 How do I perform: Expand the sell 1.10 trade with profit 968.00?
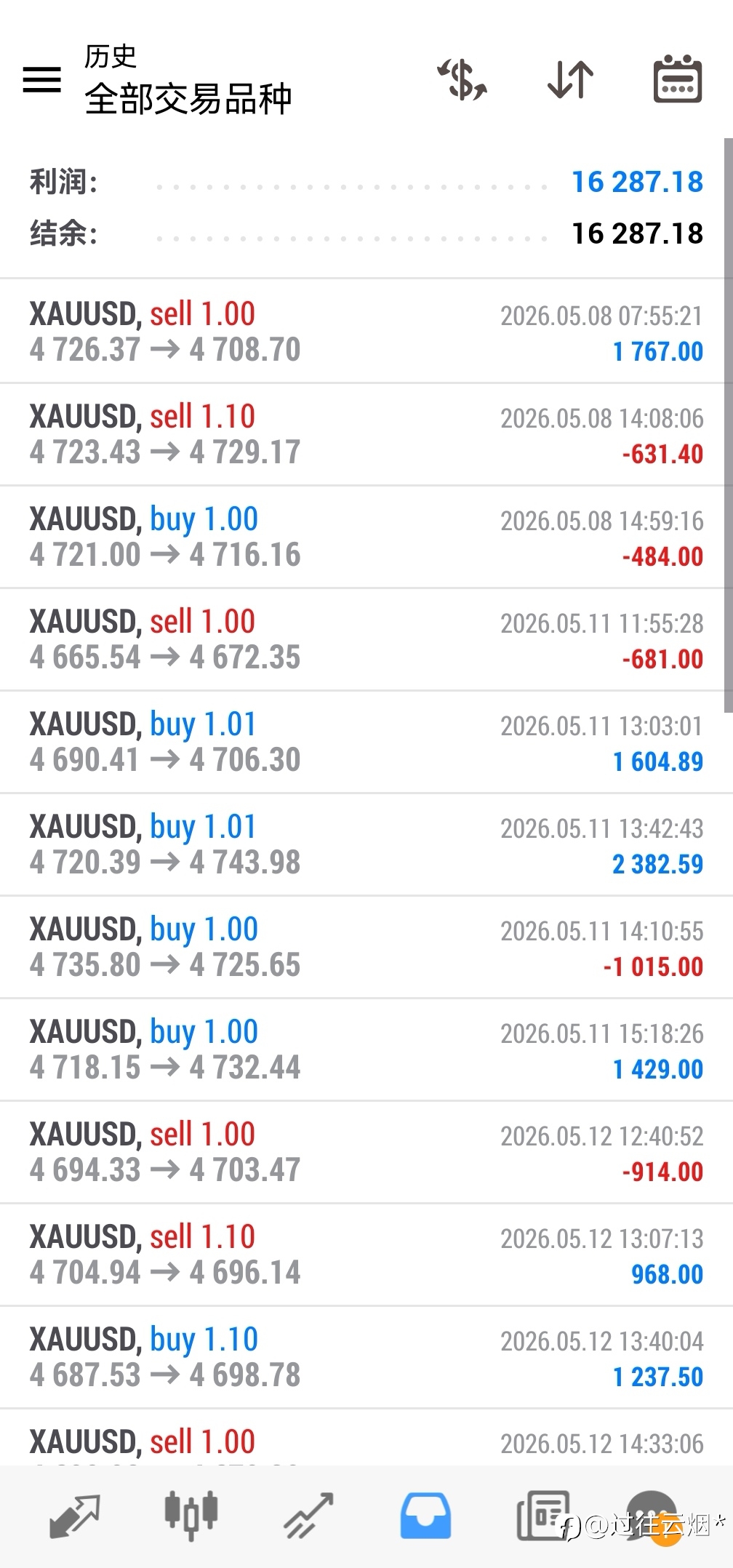click(366, 1255)
